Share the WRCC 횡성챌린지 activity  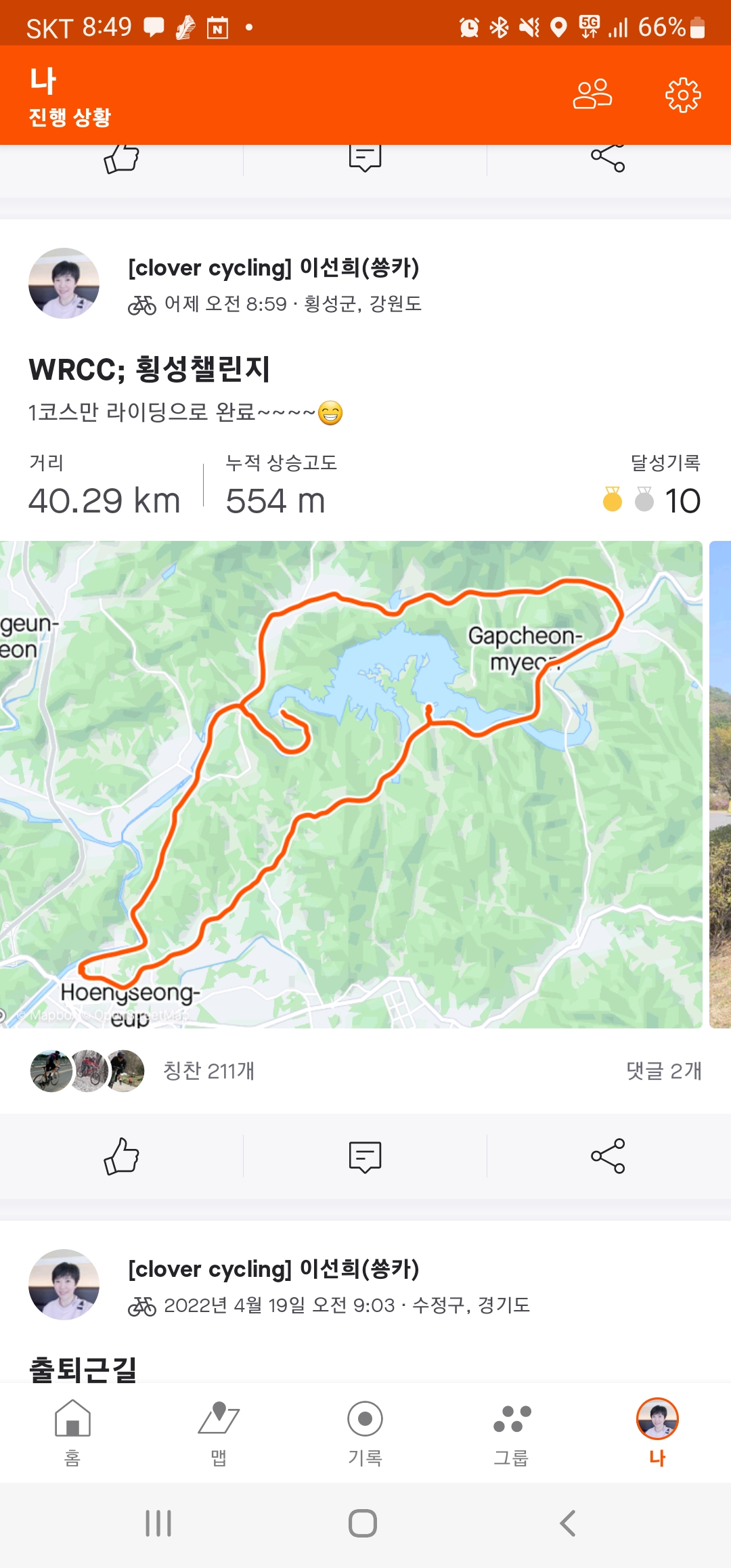(x=608, y=1156)
